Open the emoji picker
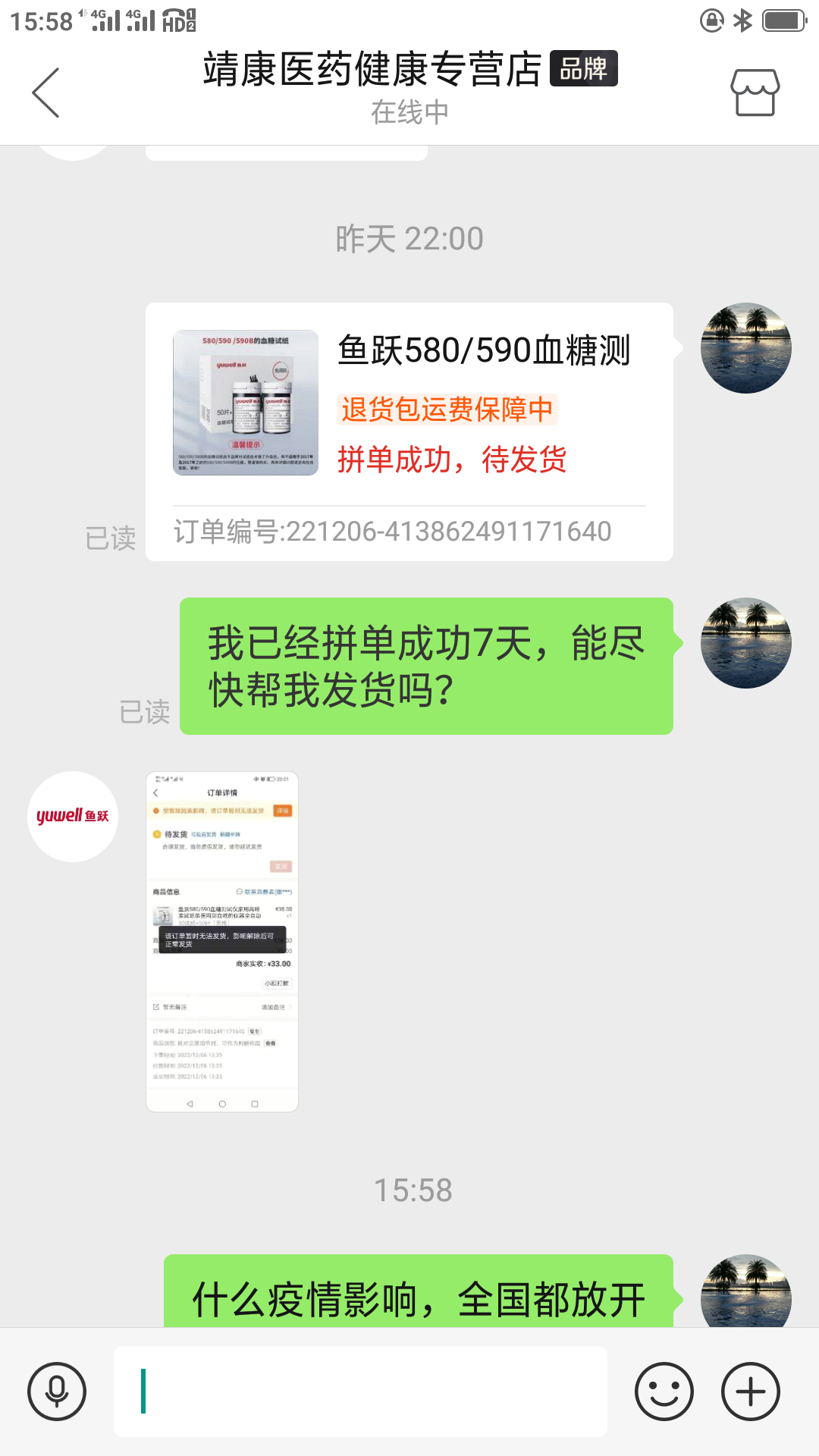Screen dimensions: 819x1456 (x=664, y=1392)
